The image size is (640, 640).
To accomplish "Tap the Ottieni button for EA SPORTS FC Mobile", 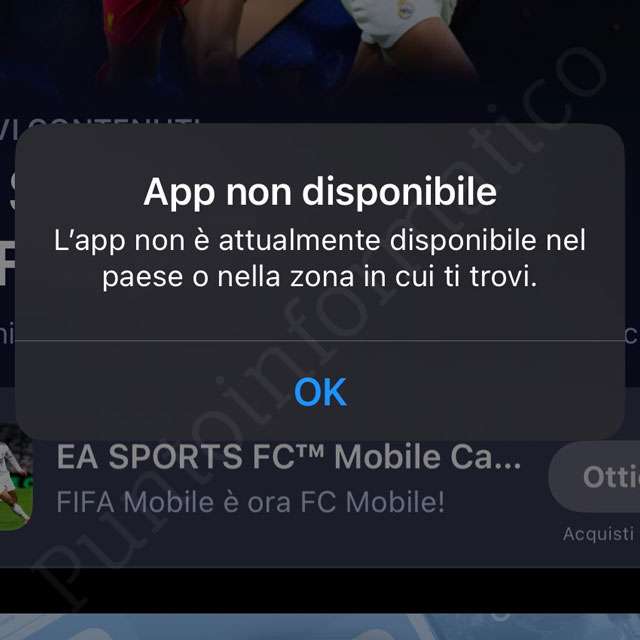I will click(602, 478).
